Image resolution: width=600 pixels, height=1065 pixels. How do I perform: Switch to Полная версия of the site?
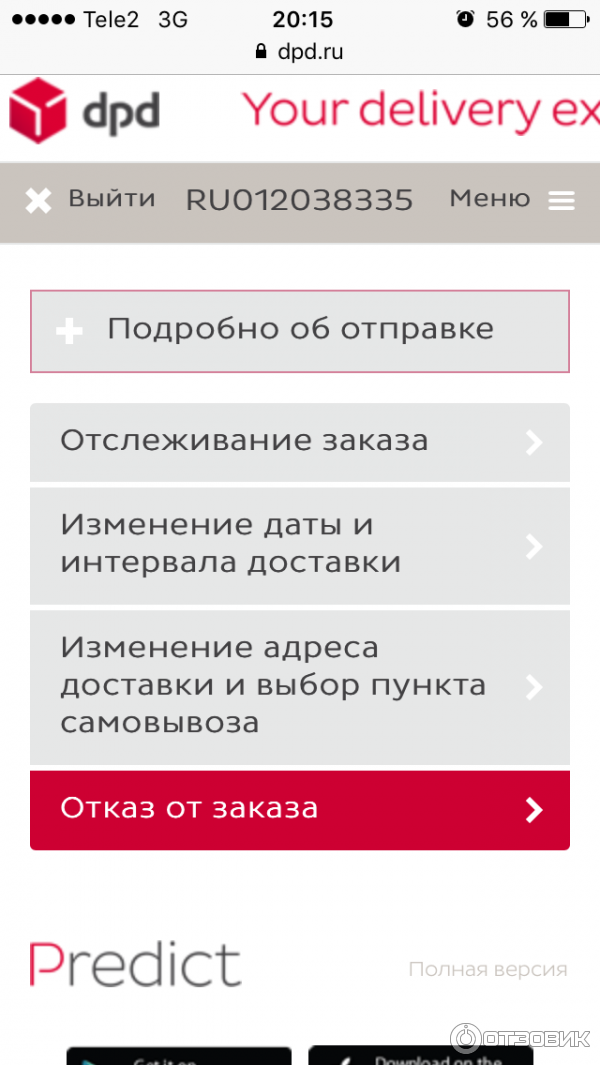(487, 969)
